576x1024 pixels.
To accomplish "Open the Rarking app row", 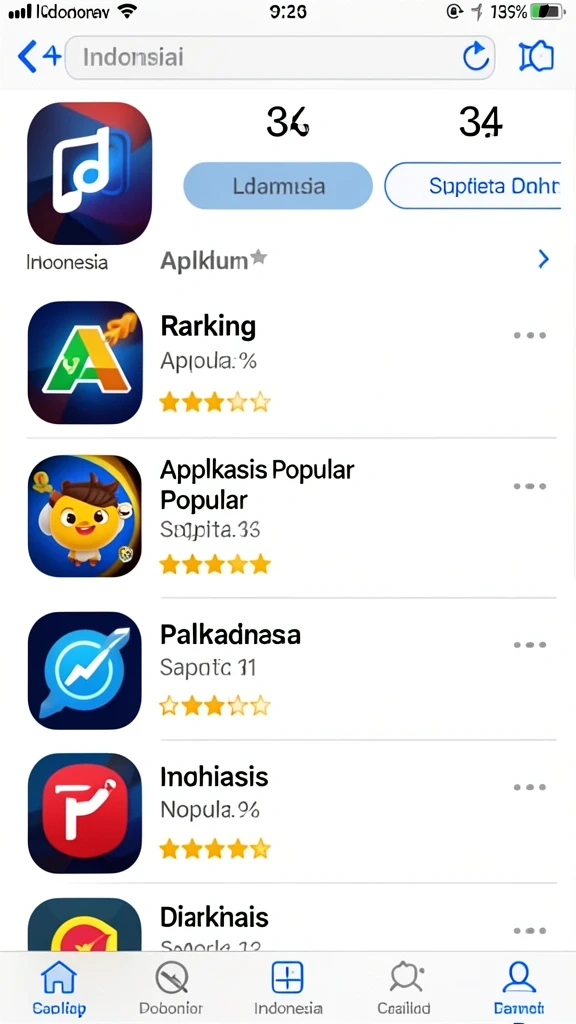I will 292,362.
